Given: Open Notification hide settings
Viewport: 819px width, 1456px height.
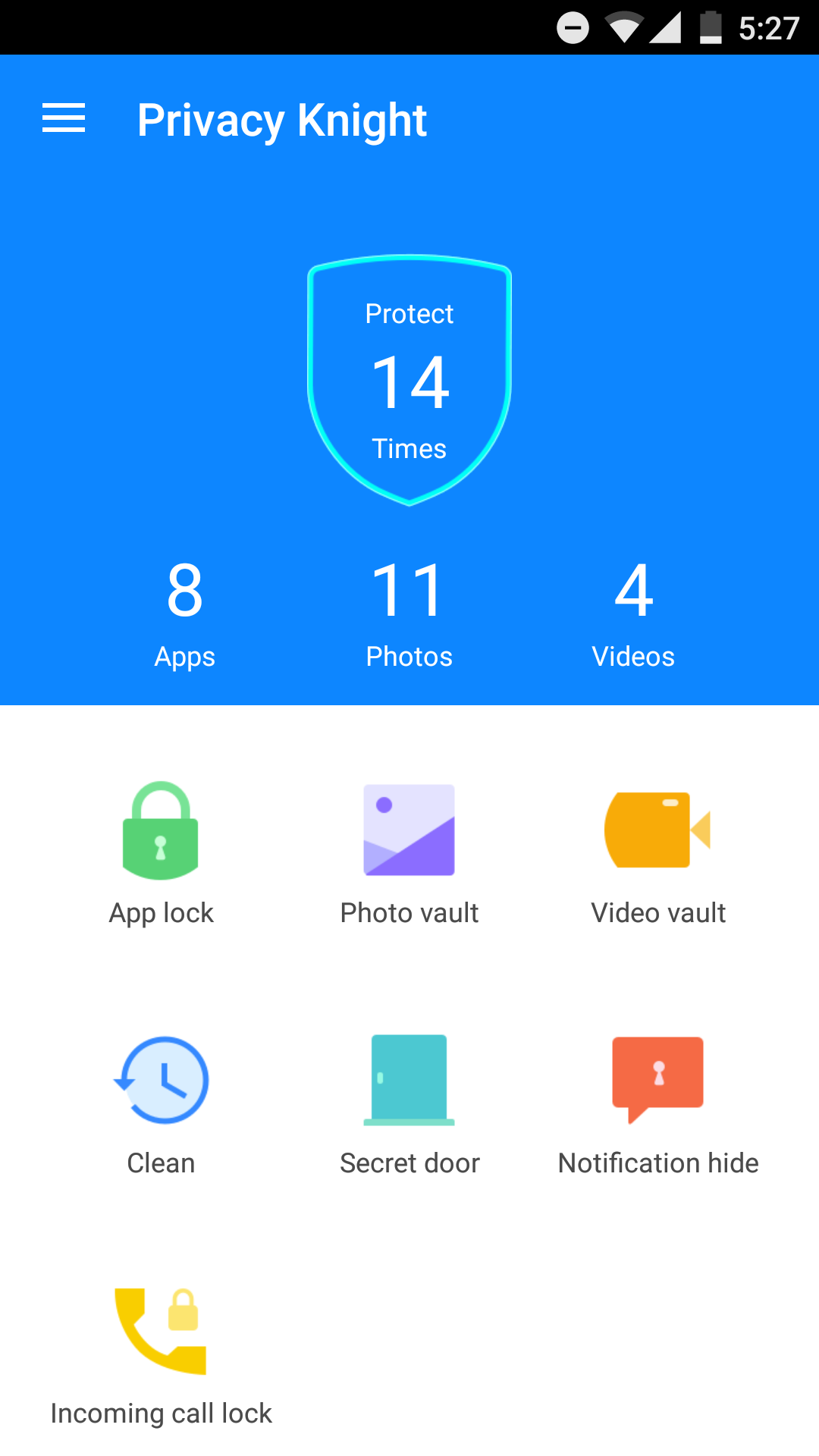Looking at the screenshot, I should point(657,1103).
